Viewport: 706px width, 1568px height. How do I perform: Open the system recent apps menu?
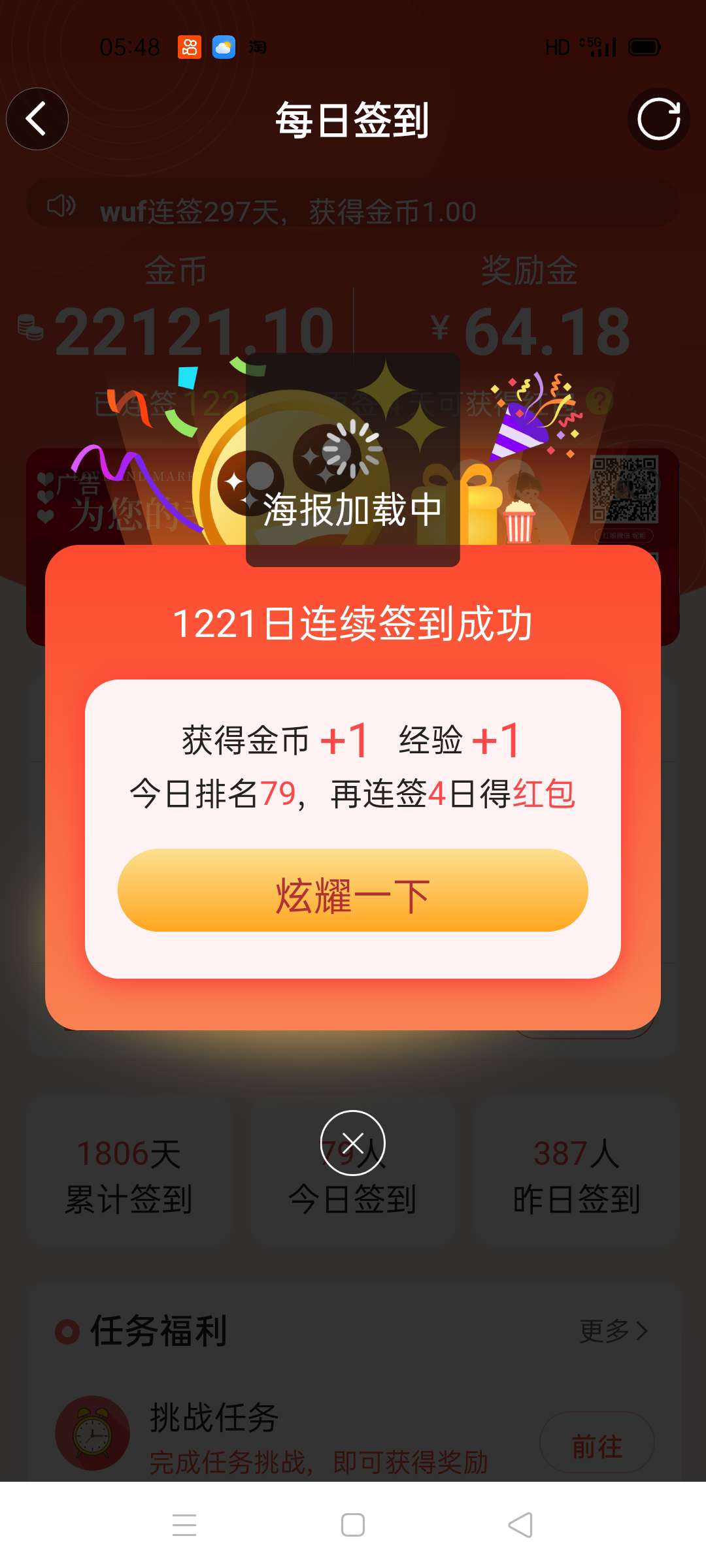(x=184, y=1525)
